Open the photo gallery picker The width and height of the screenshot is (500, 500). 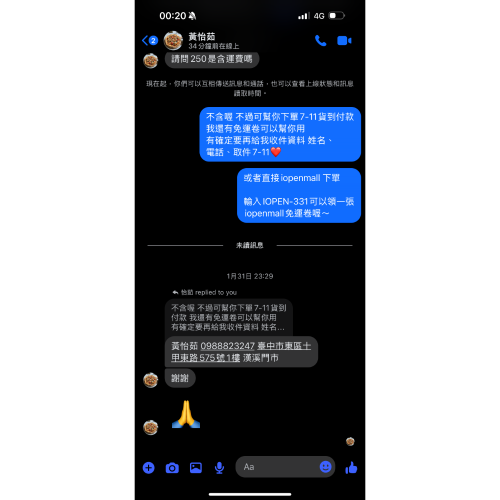coord(196,468)
